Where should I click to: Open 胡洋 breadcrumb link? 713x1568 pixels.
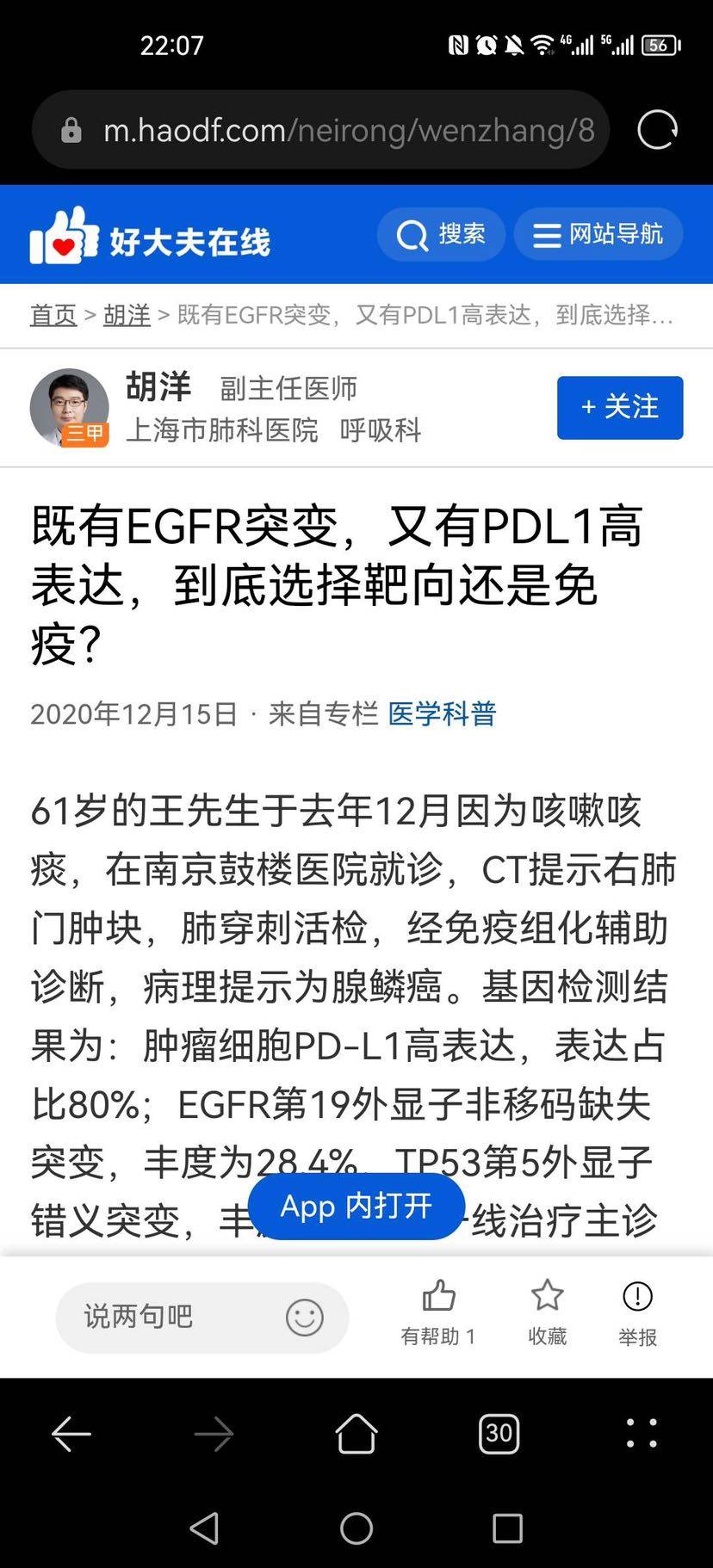(x=127, y=315)
